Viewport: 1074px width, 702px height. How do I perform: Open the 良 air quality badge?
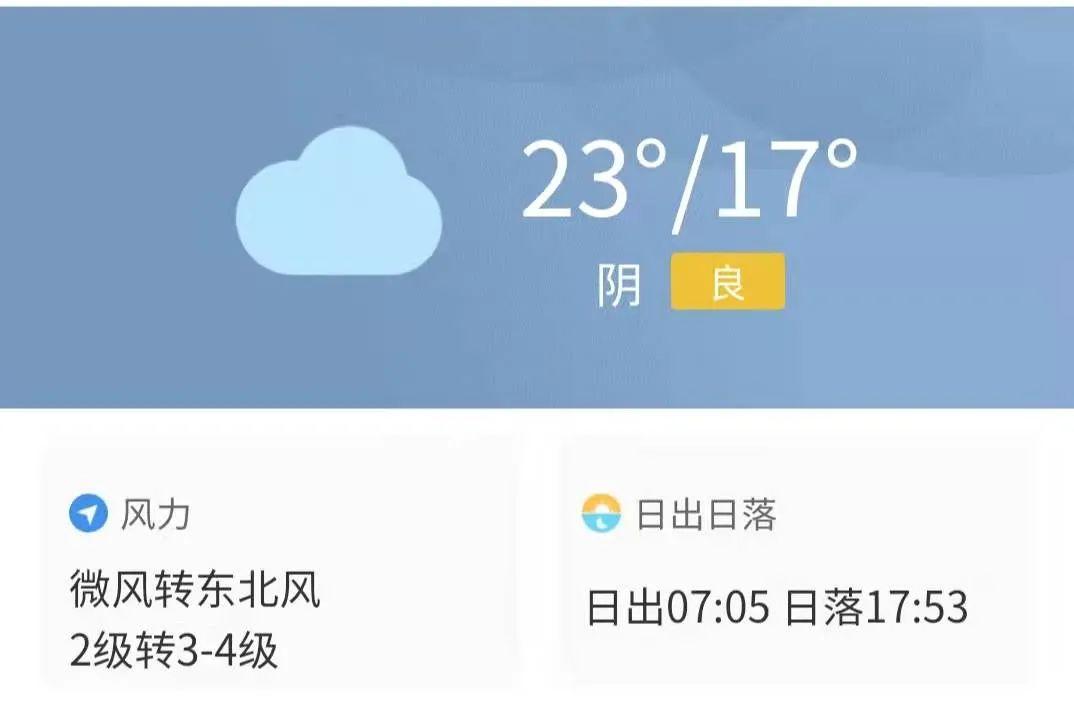point(727,282)
